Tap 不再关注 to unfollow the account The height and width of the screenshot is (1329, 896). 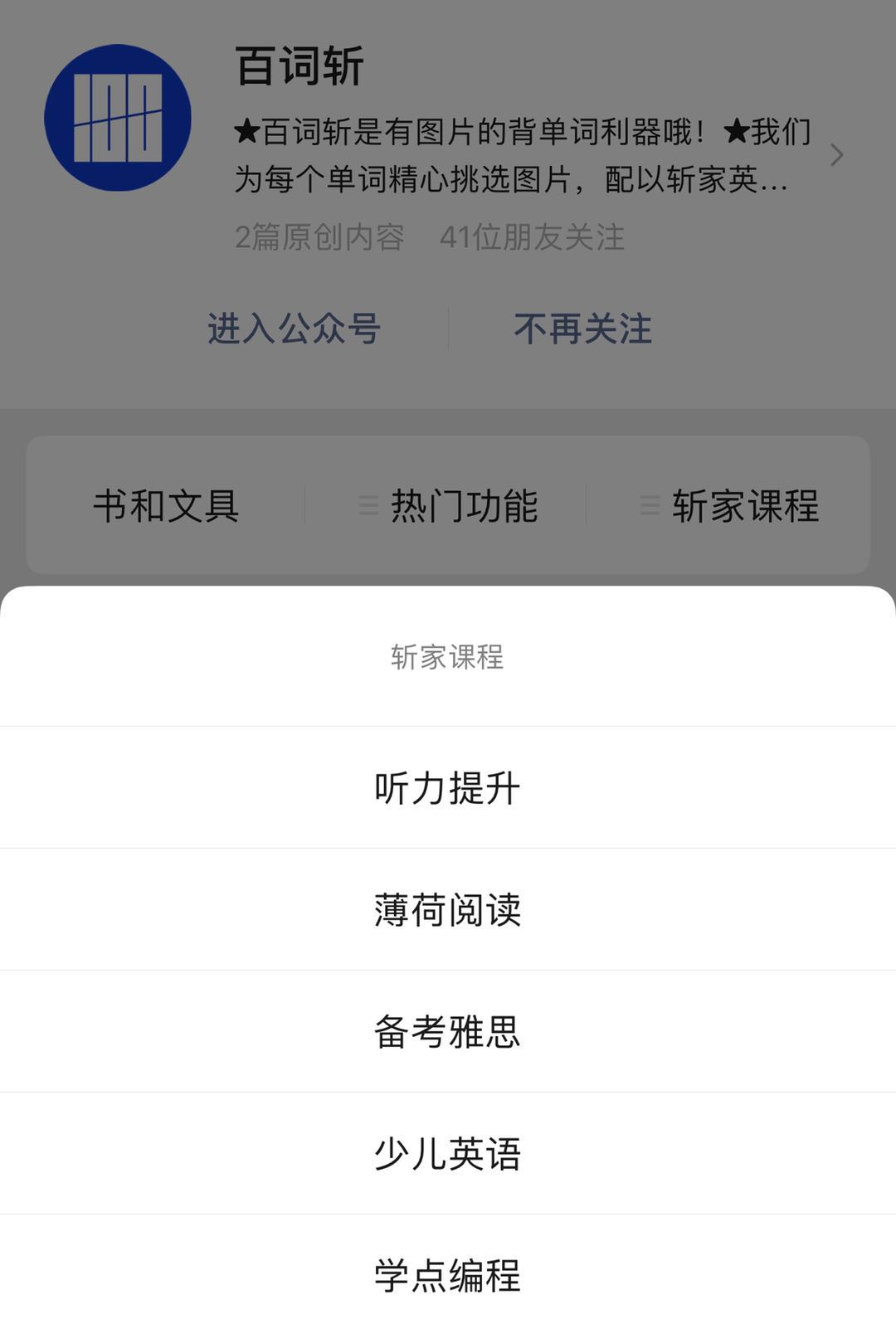(581, 329)
